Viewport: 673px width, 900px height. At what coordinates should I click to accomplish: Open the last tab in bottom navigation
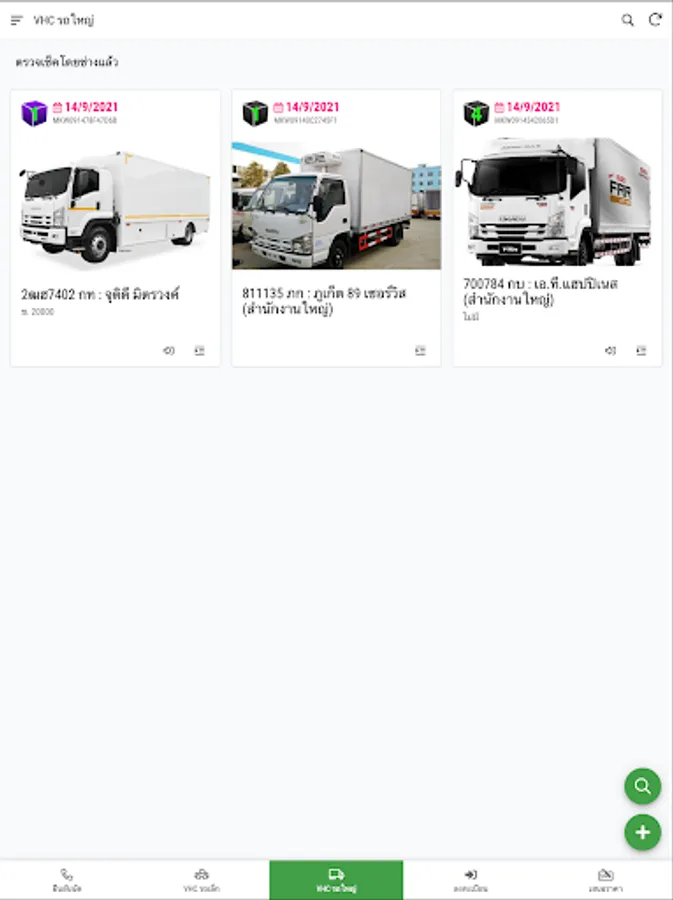[x=605, y=880]
